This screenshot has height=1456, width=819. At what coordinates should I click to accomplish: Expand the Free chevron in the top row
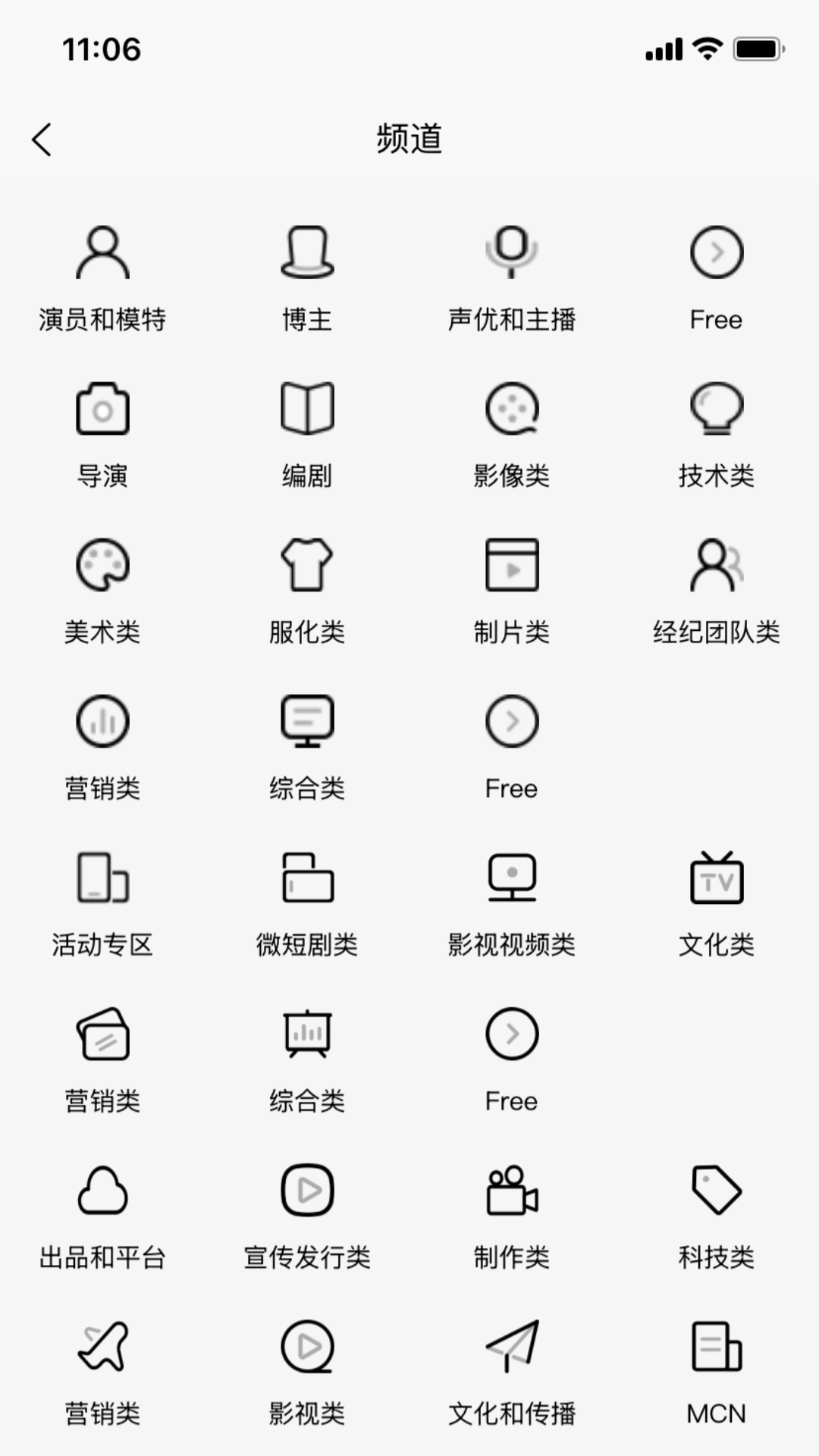717,252
